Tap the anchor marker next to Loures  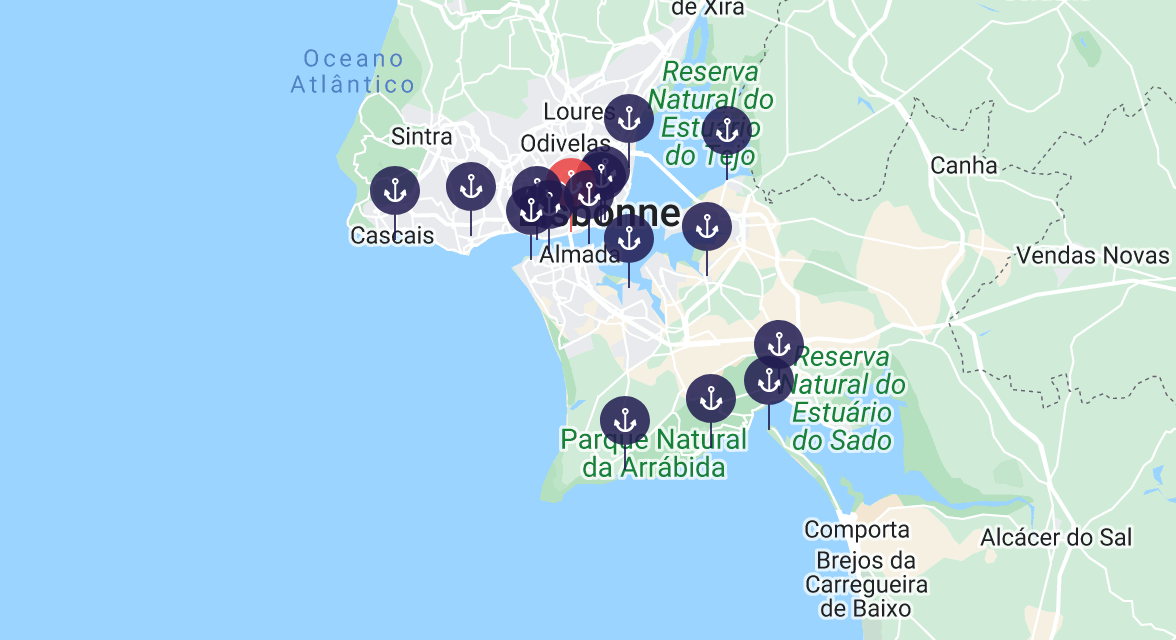coord(628,119)
